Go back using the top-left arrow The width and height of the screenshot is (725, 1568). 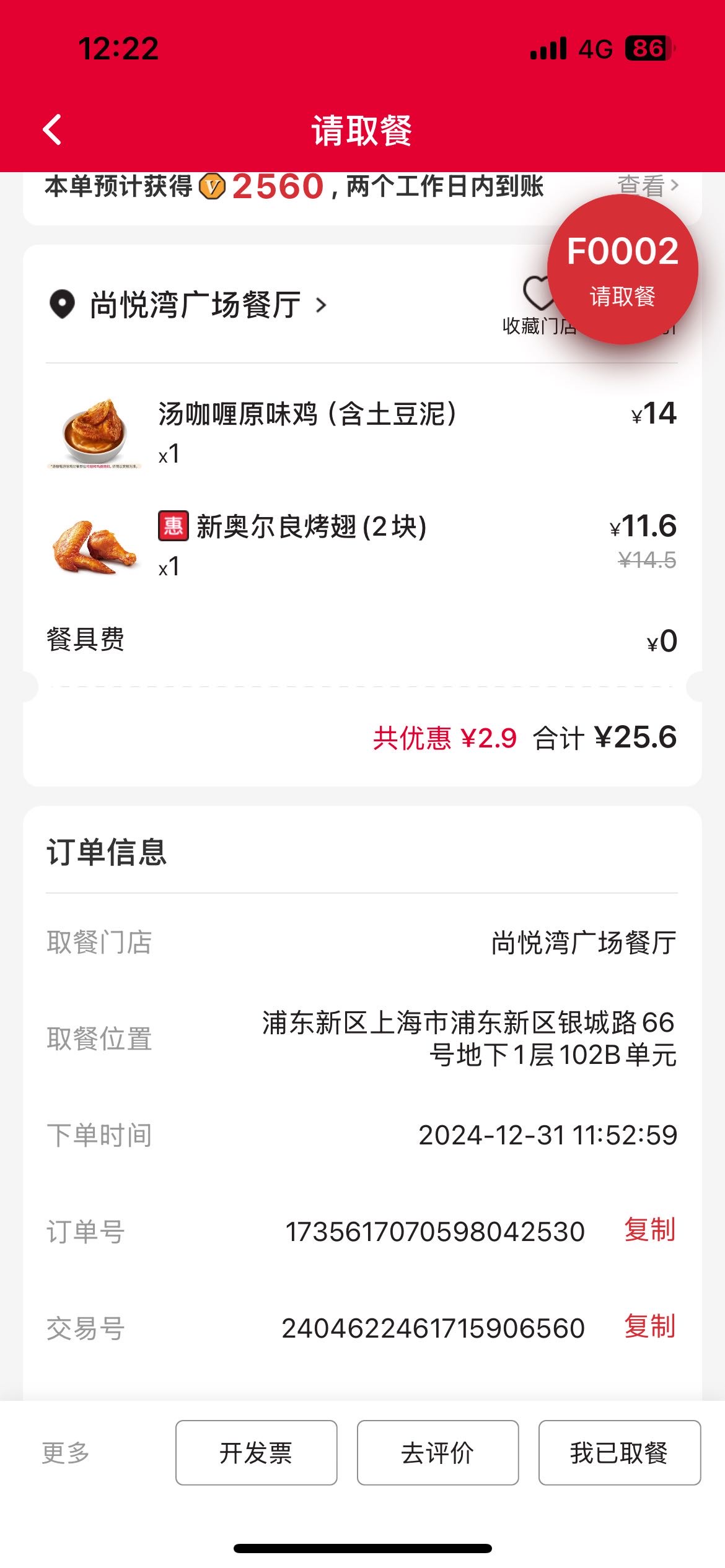point(52,130)
